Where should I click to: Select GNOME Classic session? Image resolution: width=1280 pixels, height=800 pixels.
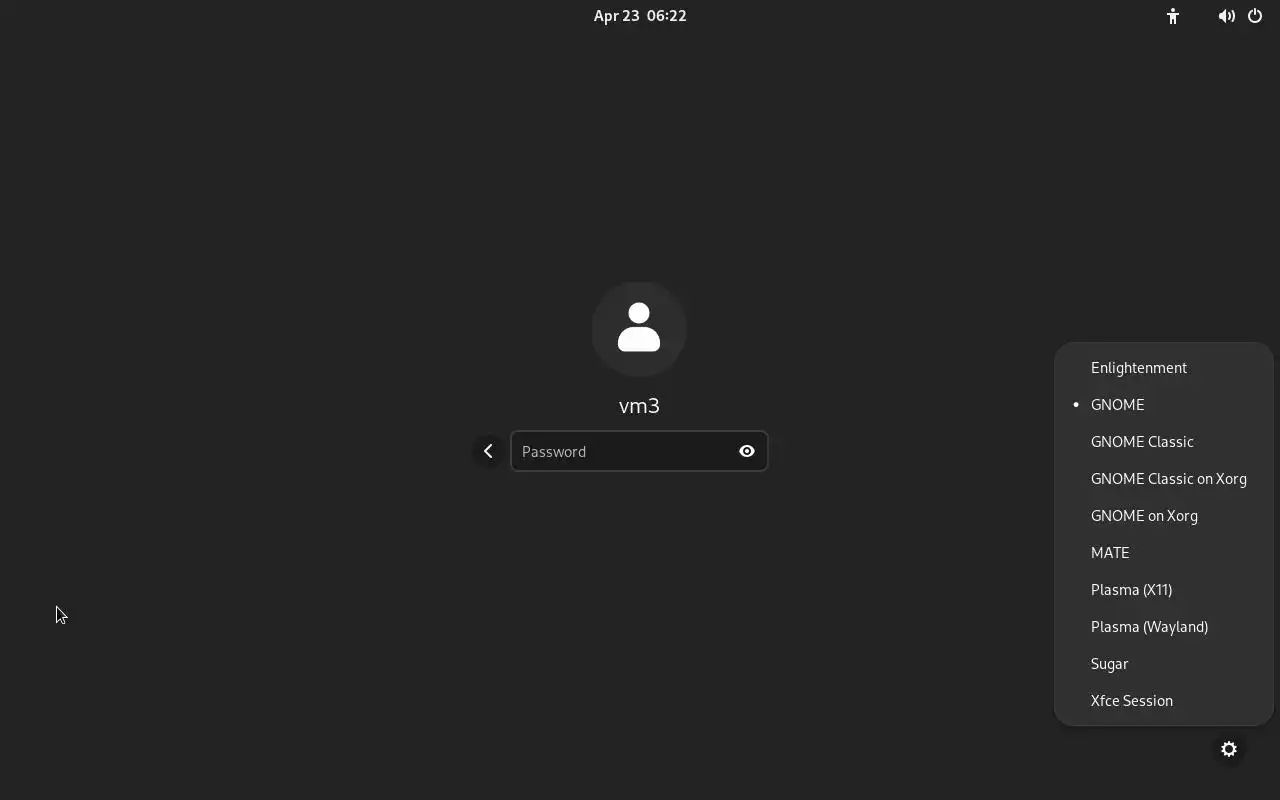tap(1142, 442)
